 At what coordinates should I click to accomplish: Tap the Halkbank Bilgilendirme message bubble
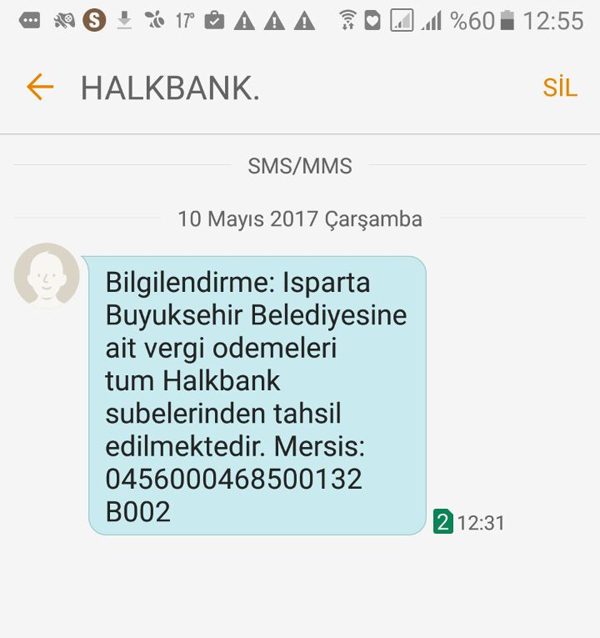(x=257, y=396)
